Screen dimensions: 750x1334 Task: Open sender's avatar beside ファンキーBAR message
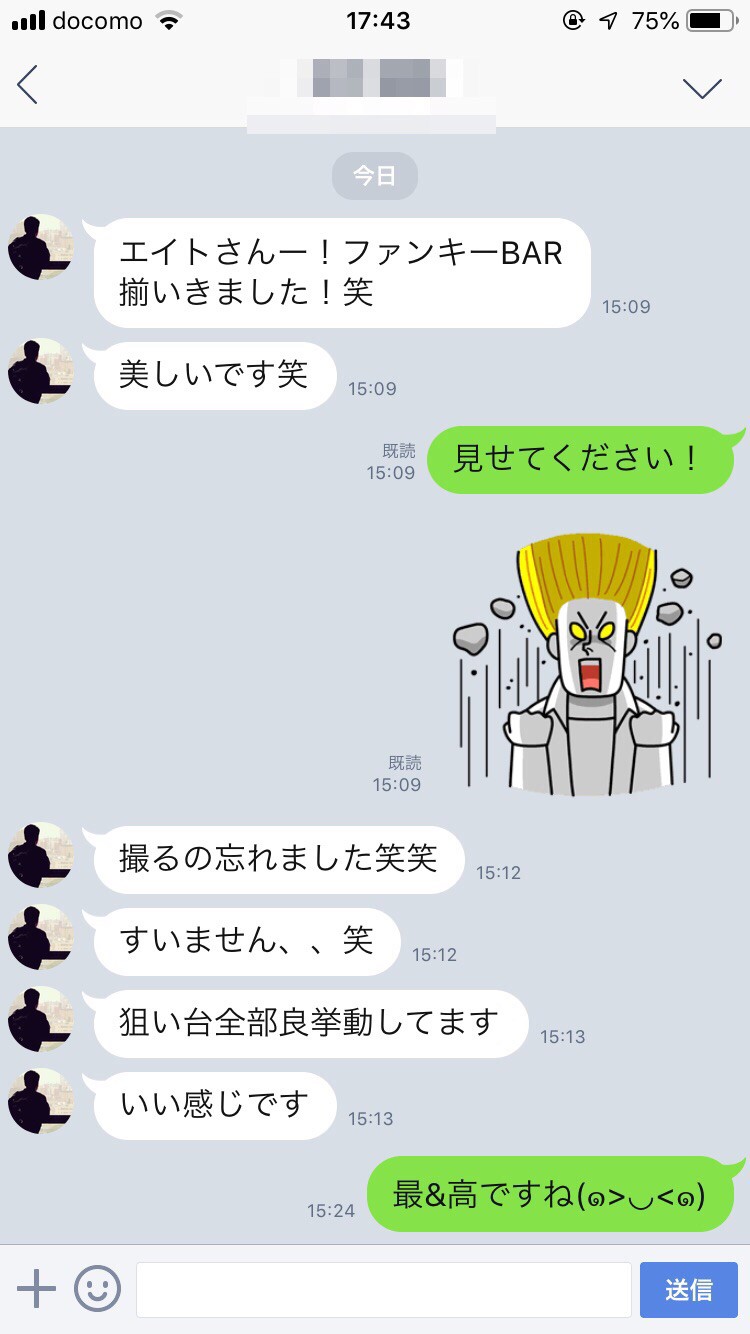click(41, 246)
